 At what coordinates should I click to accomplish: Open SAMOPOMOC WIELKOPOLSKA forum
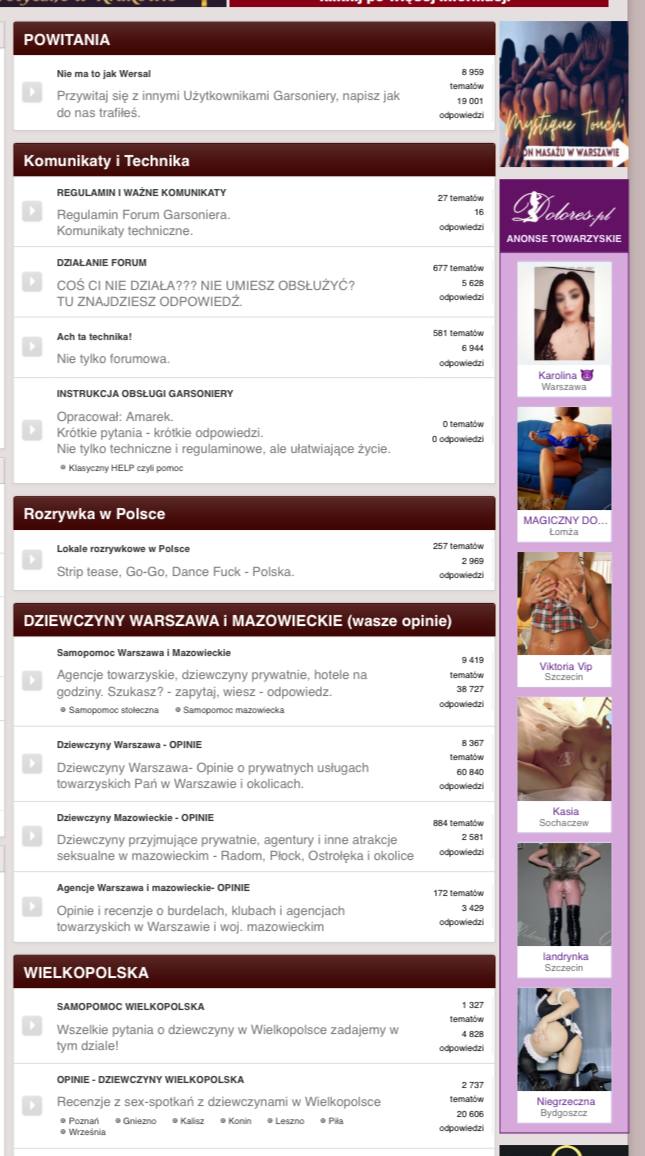[x=130, y=1007]
